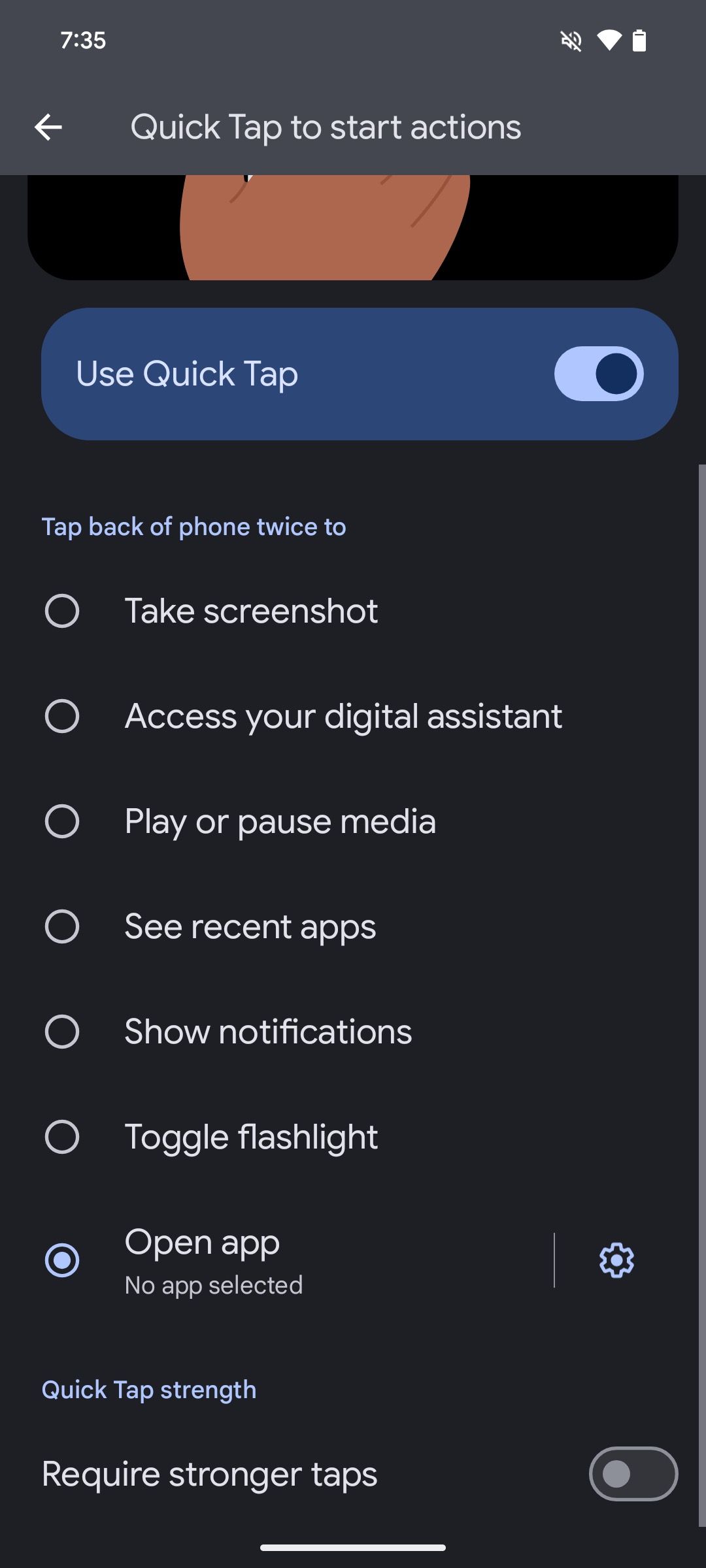Open the gear settings for Open app
Viewport: 706px width, 1568px height.
(616, 1260)
